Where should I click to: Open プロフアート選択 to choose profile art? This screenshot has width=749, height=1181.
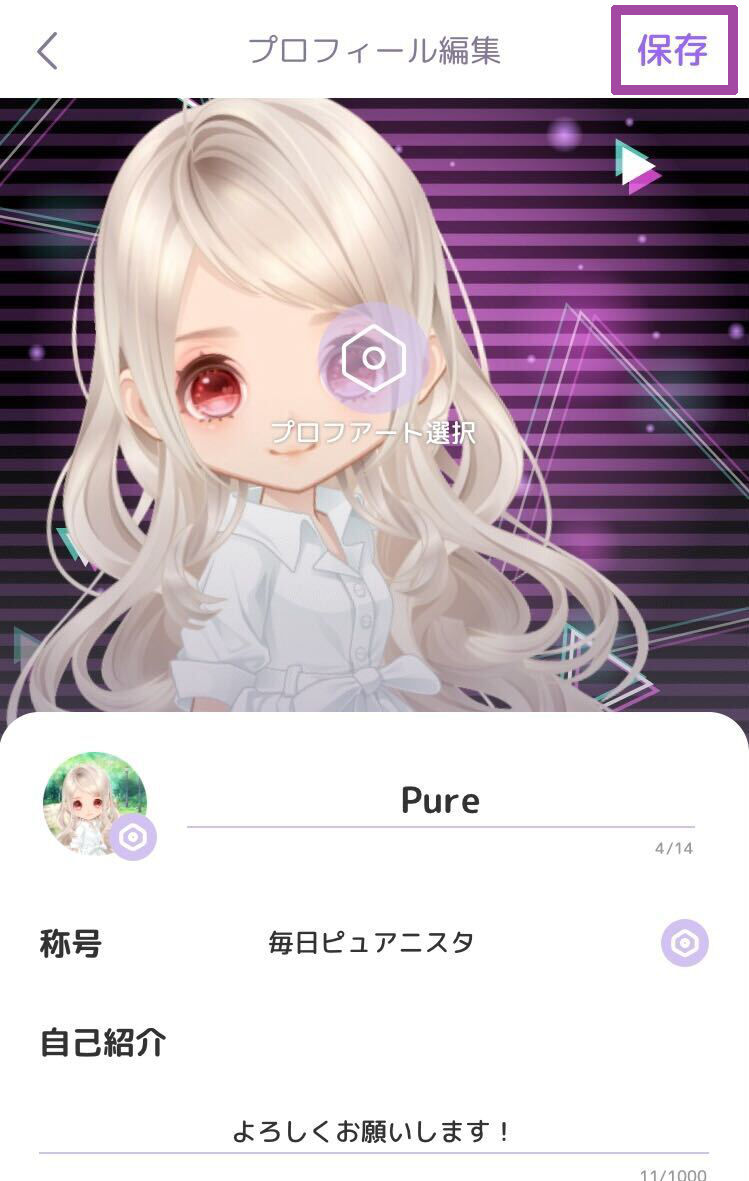point(373,360)
